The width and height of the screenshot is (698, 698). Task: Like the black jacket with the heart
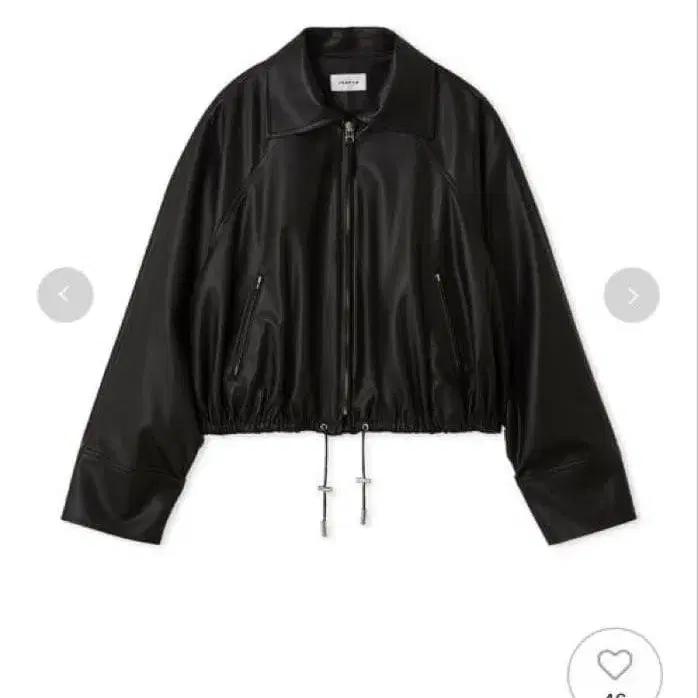[614, 665]
